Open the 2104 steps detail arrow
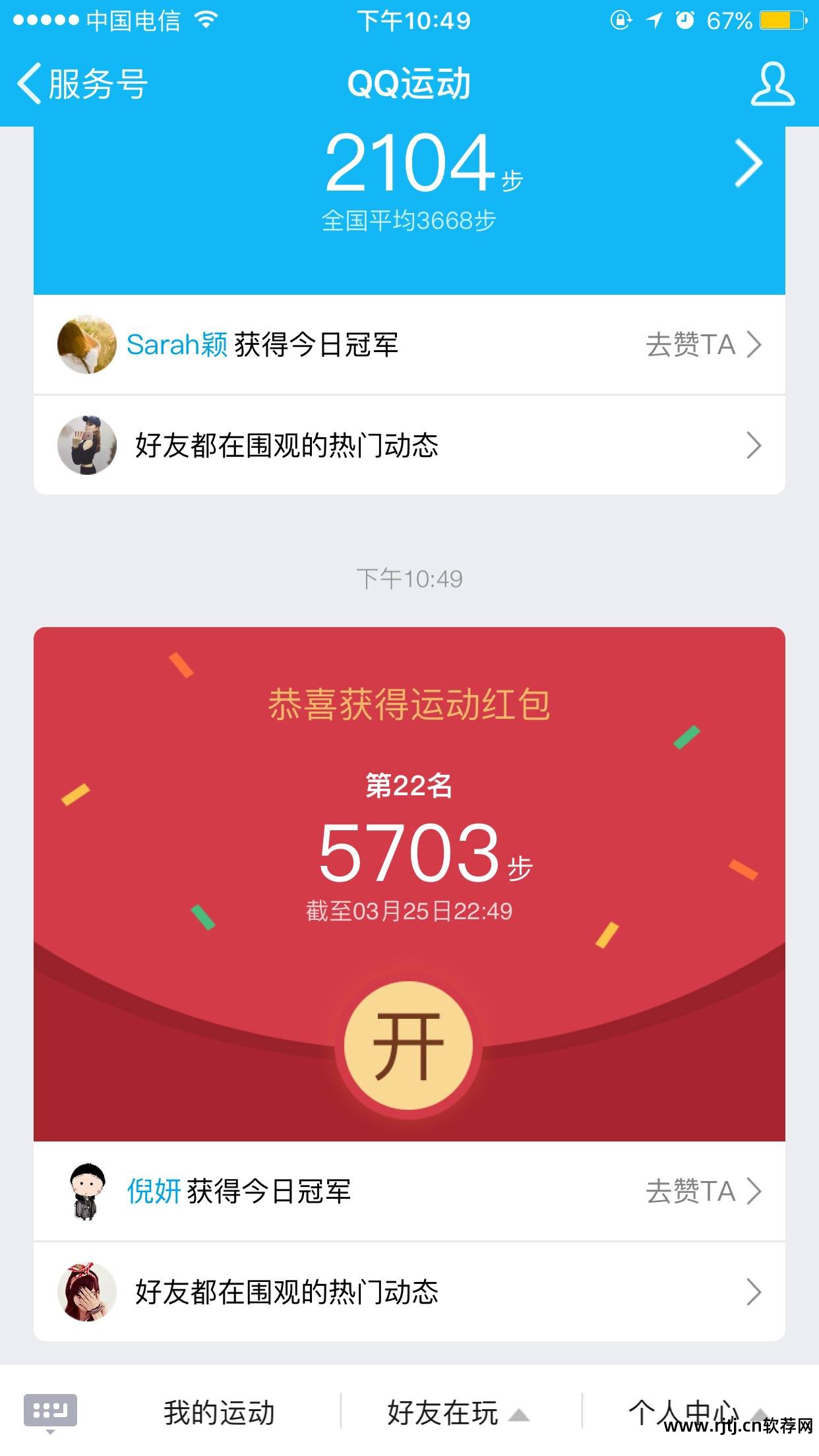This screenshot has height=1456, width=819. pos(748,164)
